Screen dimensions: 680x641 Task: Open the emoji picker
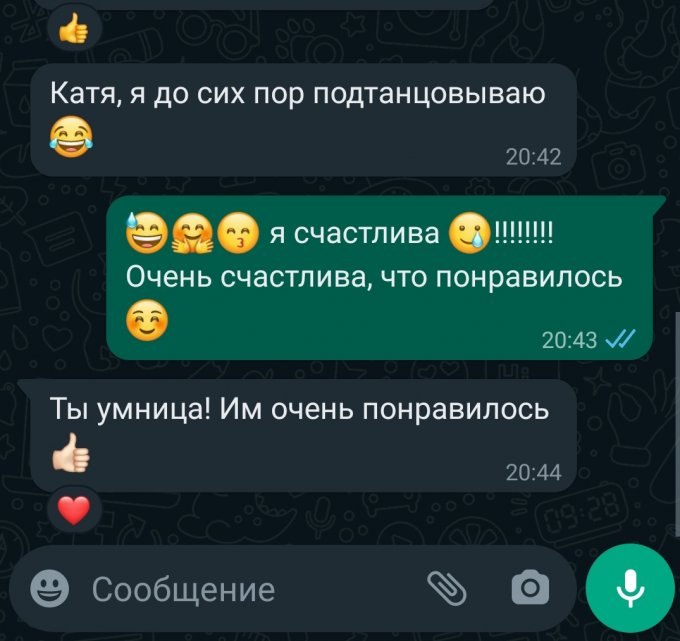[48, 589]
